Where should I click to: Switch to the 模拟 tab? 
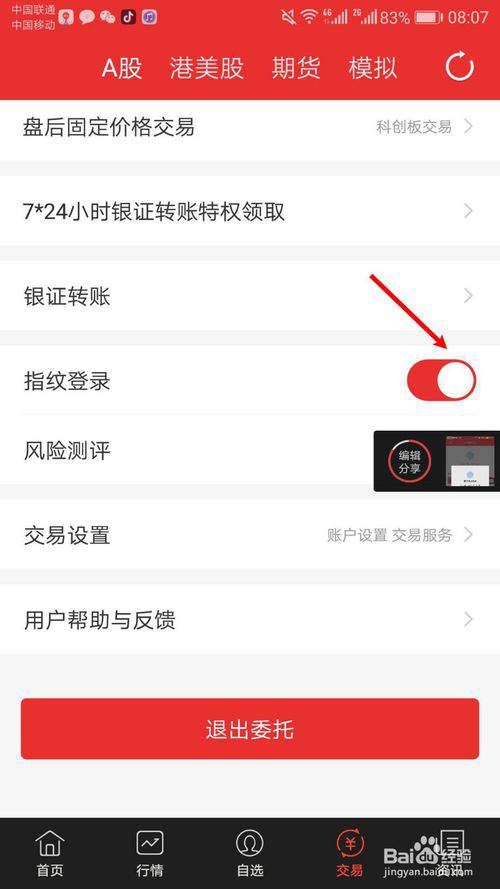pos(372,69)
